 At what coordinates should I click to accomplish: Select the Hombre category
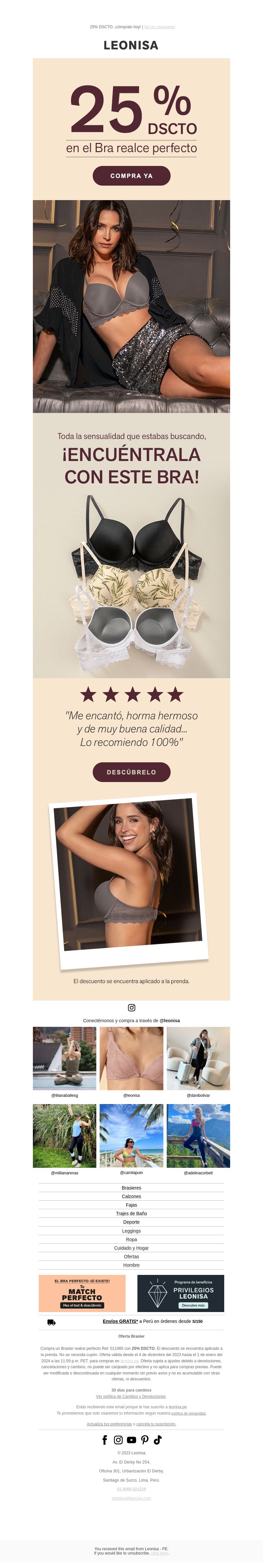click(131, 1265)
